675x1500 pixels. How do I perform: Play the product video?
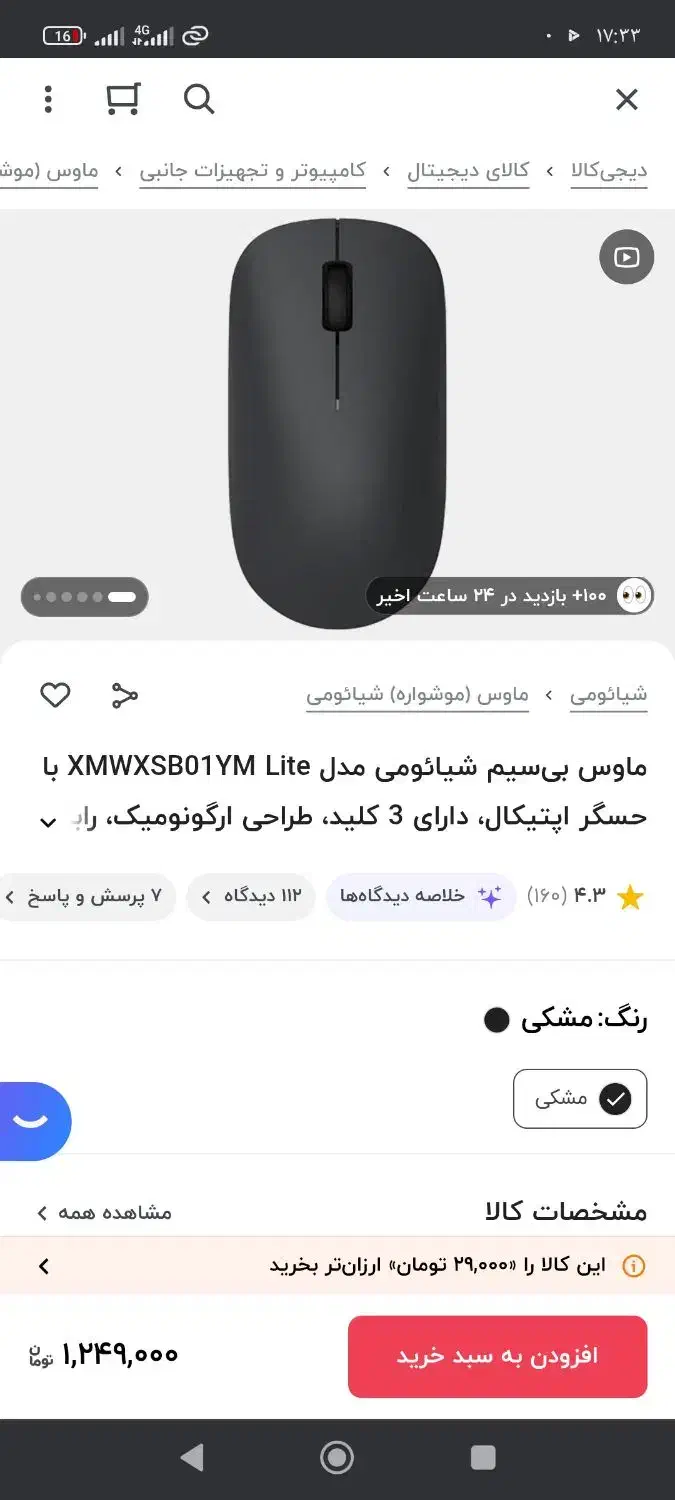tap(626, 257)
